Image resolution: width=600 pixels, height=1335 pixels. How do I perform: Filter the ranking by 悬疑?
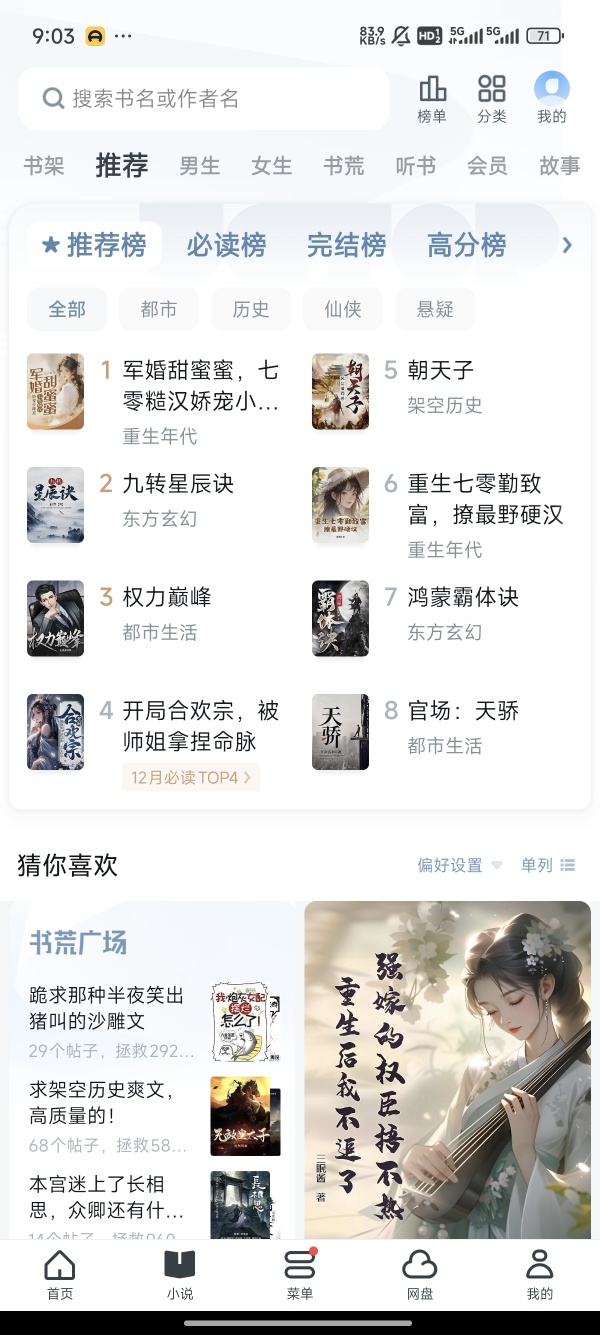point(434,310)
